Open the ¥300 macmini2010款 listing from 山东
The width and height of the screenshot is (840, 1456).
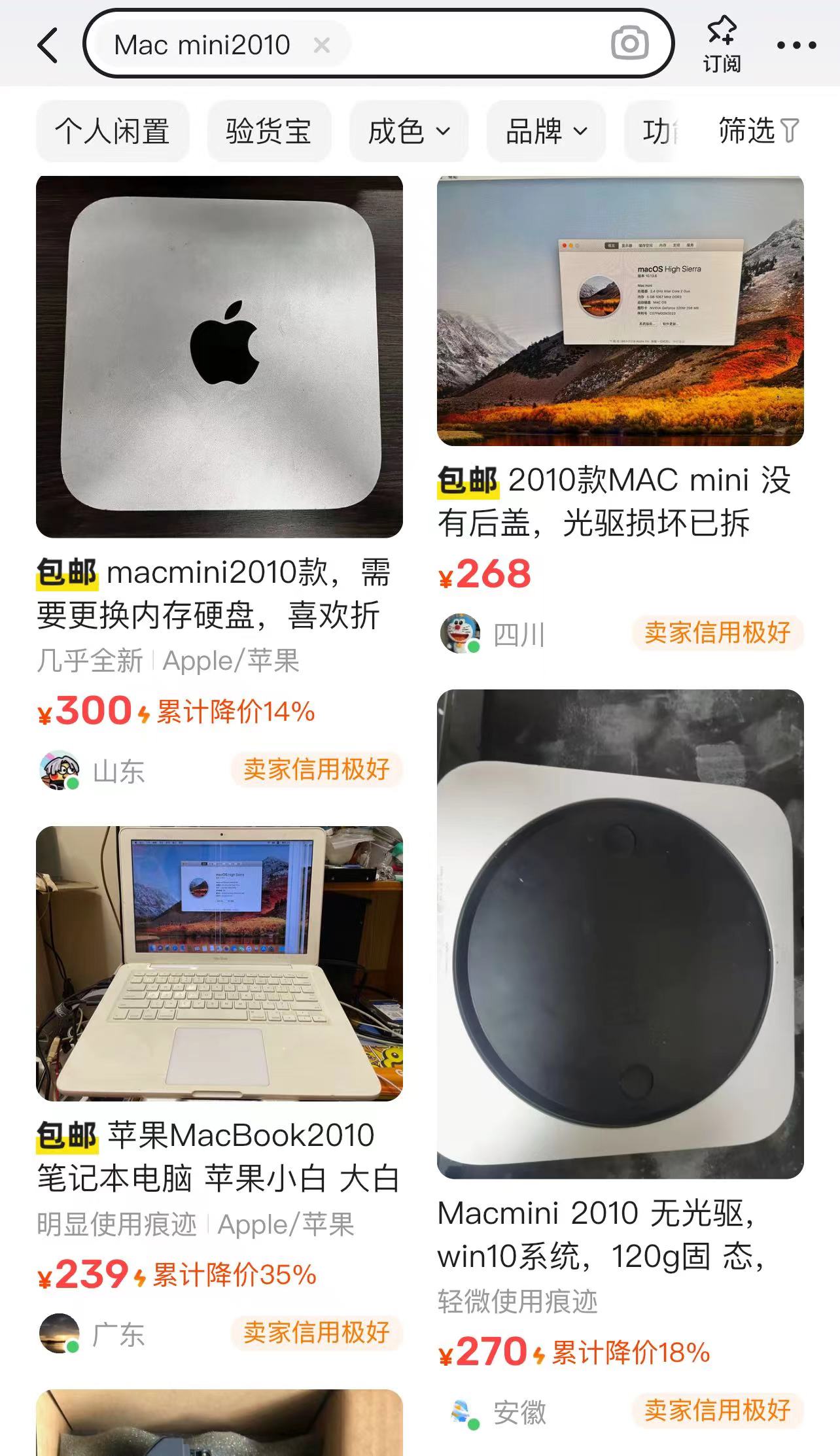click(219, 357)
